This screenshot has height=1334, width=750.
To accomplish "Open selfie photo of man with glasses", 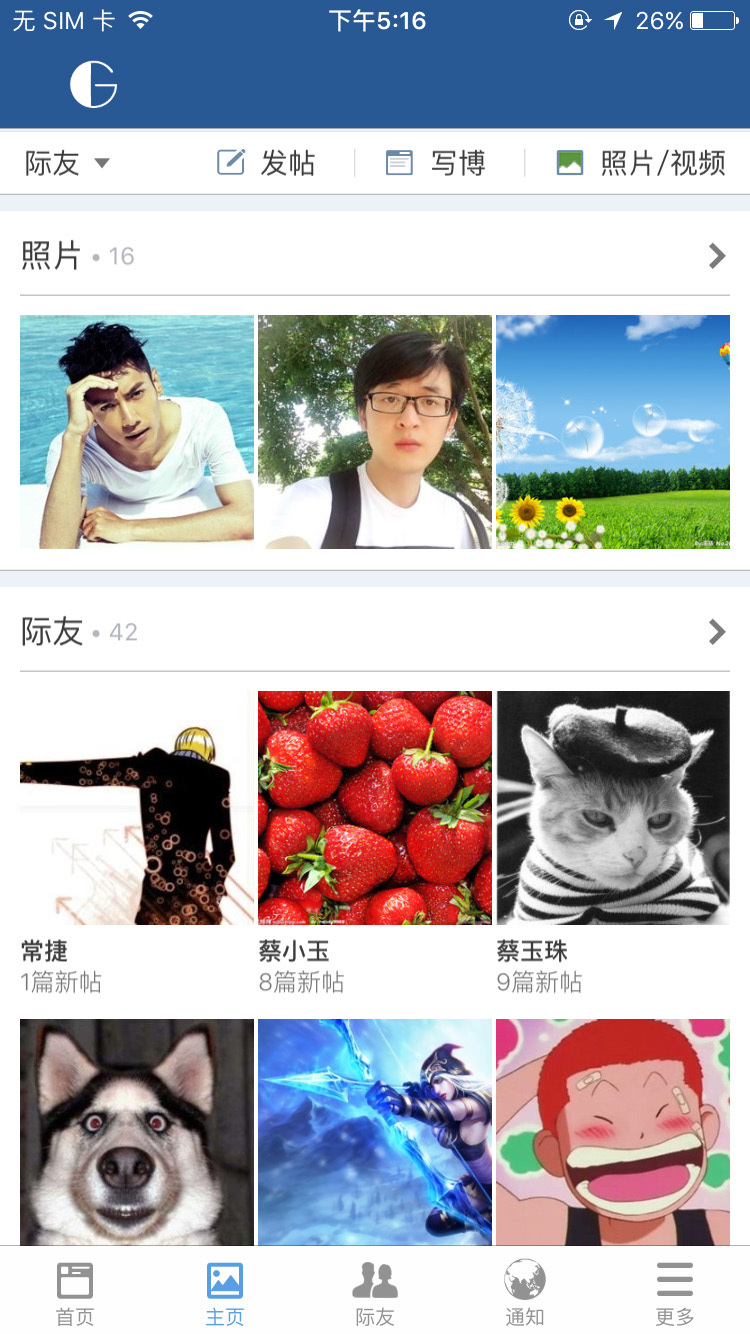I will [x=375, y=432].
